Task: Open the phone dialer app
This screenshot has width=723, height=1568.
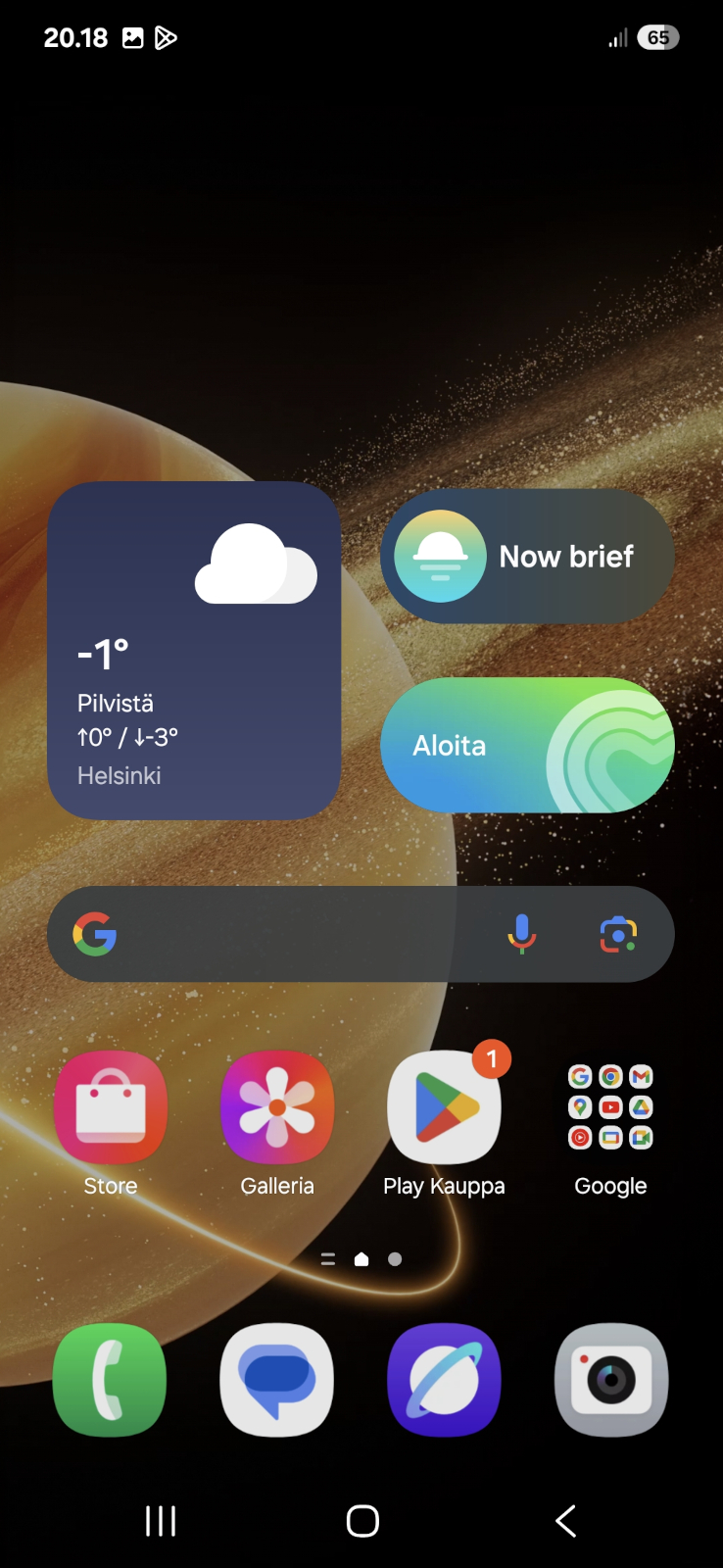Action: [x=111, y=1380]
